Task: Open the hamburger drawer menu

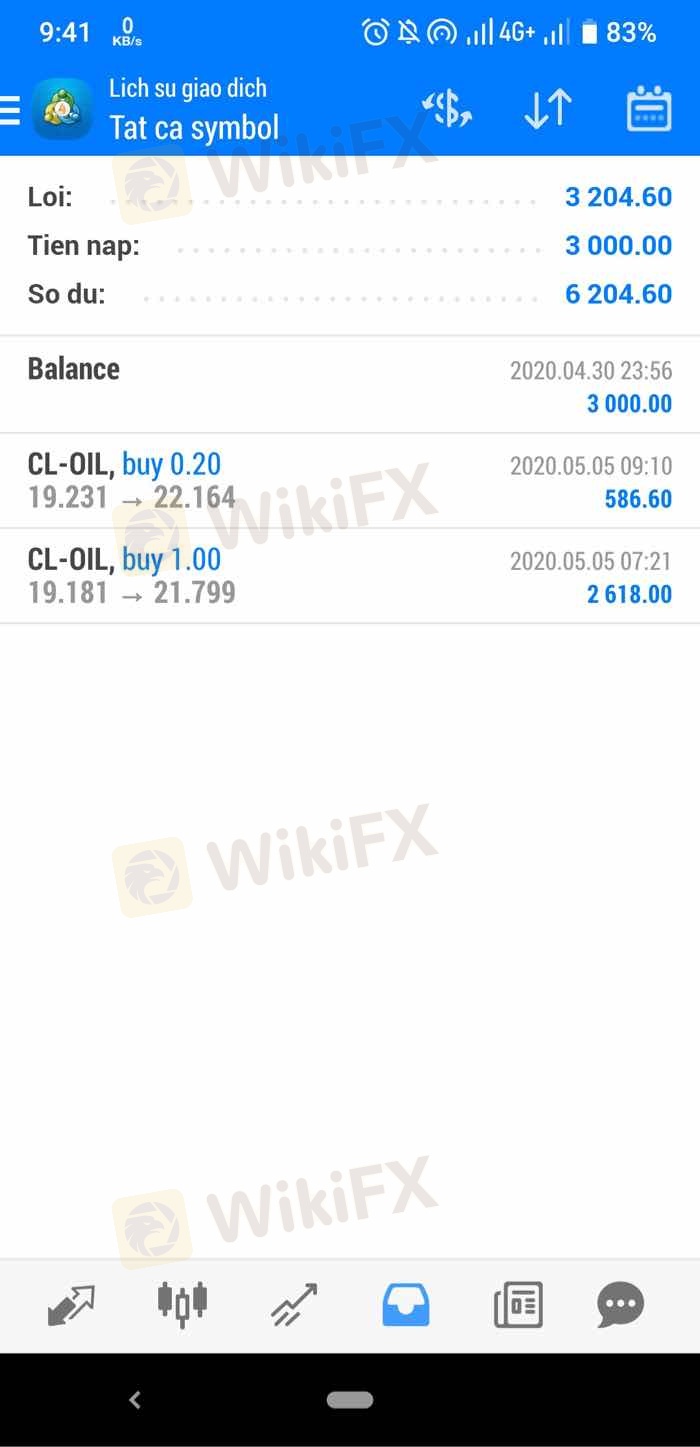Action: tap(9, 109)
